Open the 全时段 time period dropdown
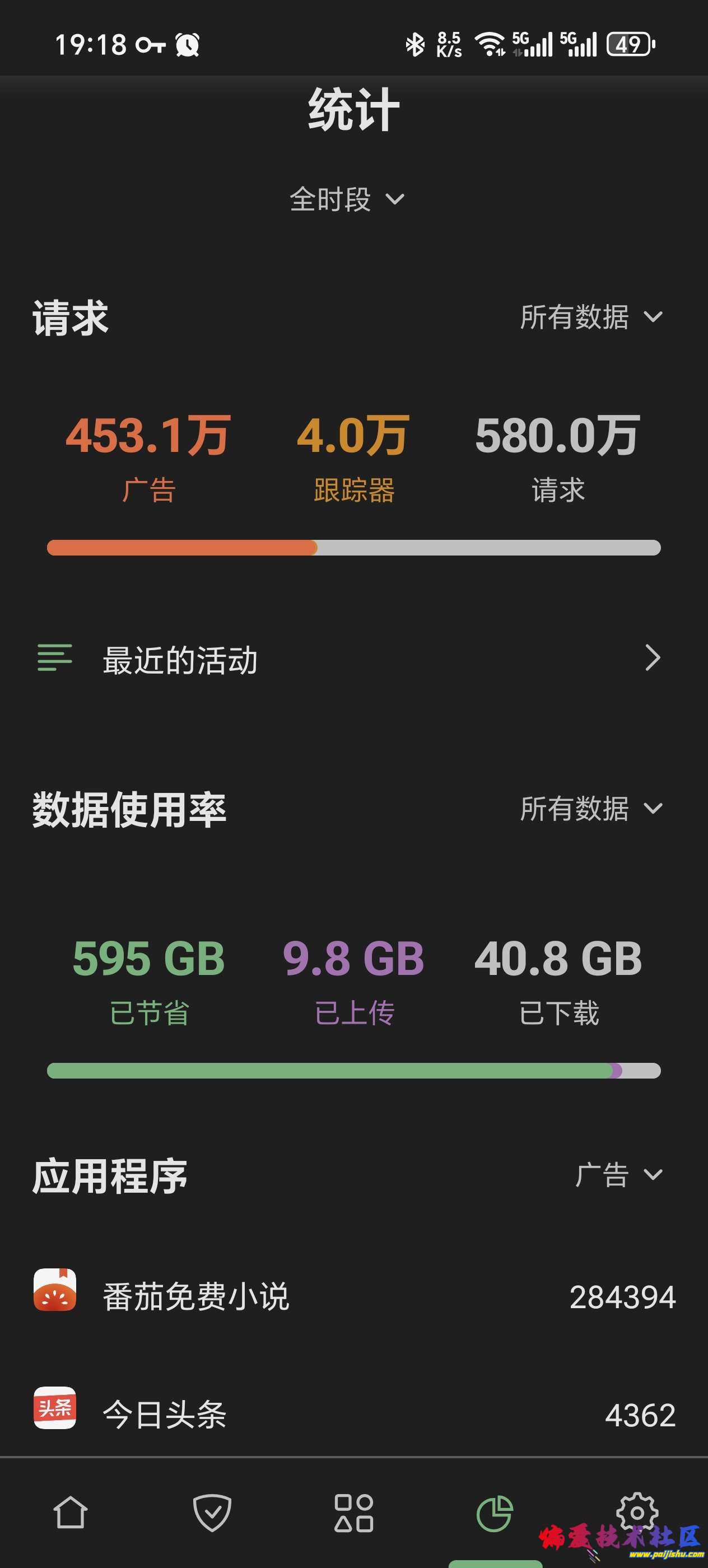Screen dimensions: 708x1568 tap(345, 199)
